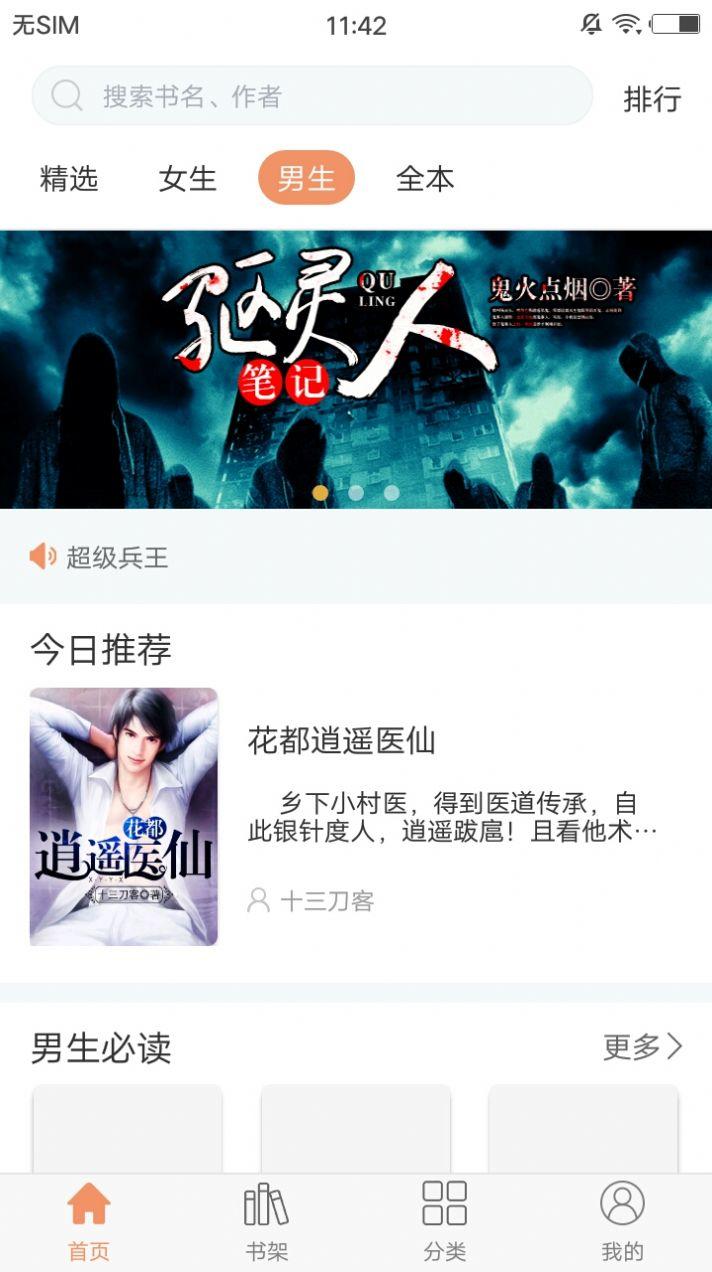This screenshot has width=712, height=1272.
Task: Select the 男生 tab
Action: point(306,178)
